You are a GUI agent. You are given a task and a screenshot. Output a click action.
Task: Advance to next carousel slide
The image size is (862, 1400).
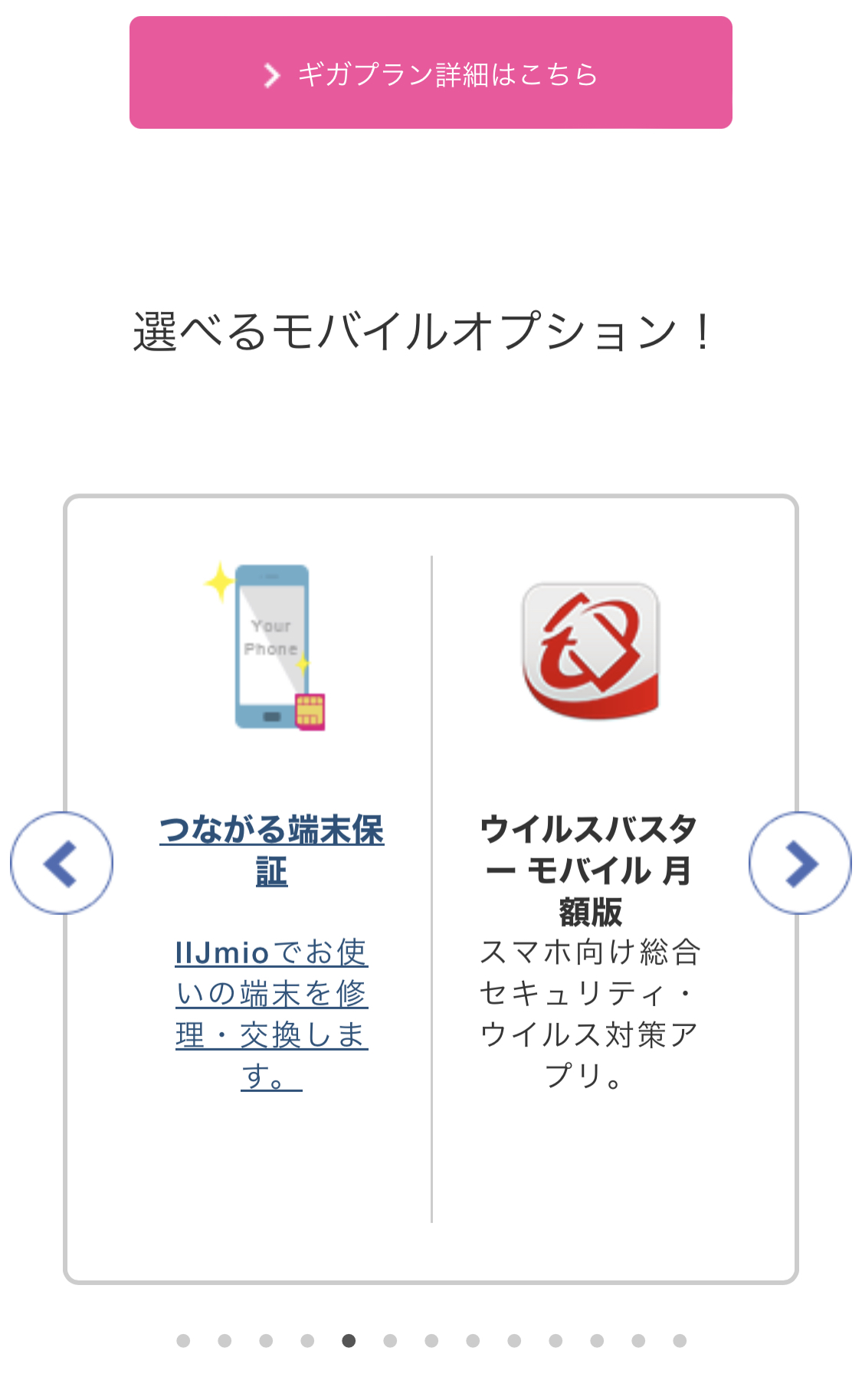[800, 863]
